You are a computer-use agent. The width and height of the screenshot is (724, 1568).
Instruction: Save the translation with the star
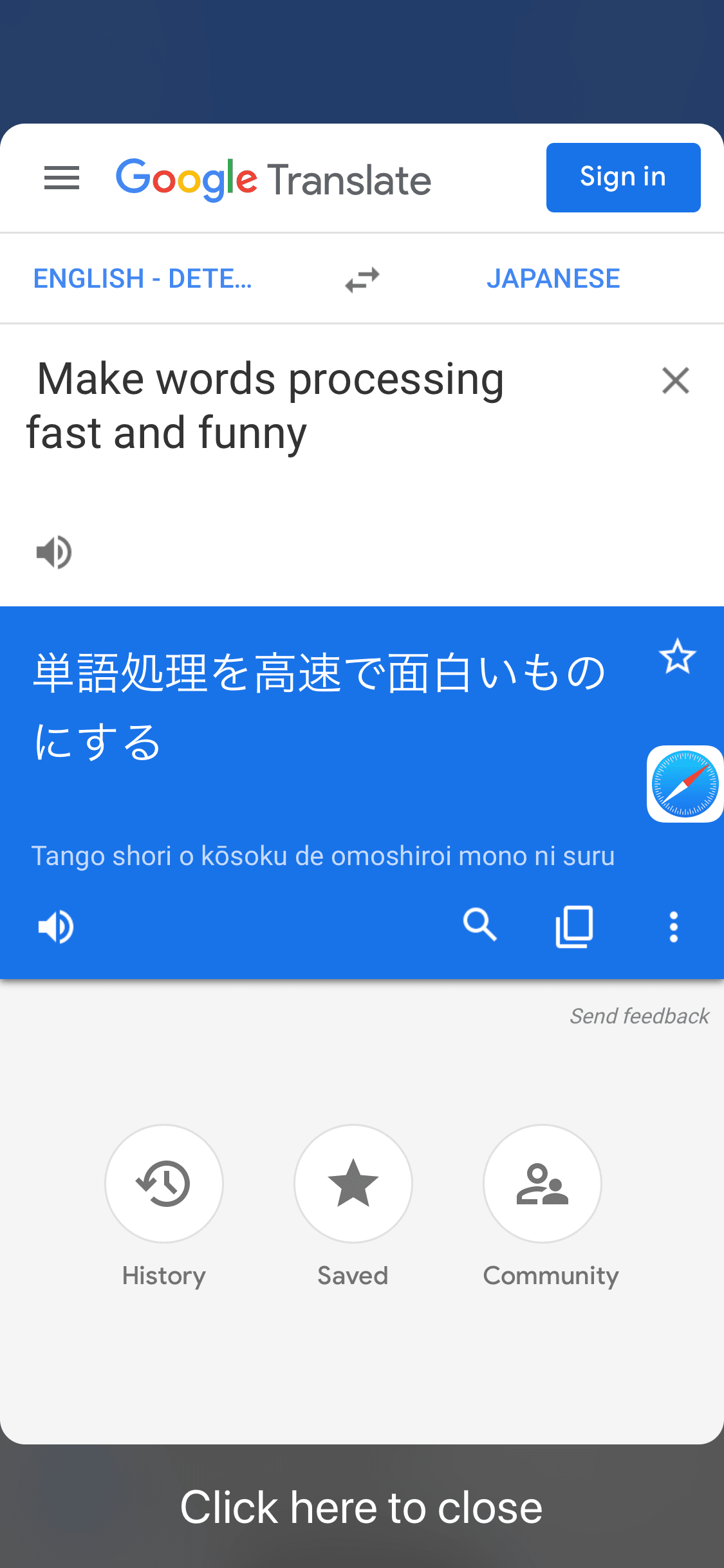(677, 657)
